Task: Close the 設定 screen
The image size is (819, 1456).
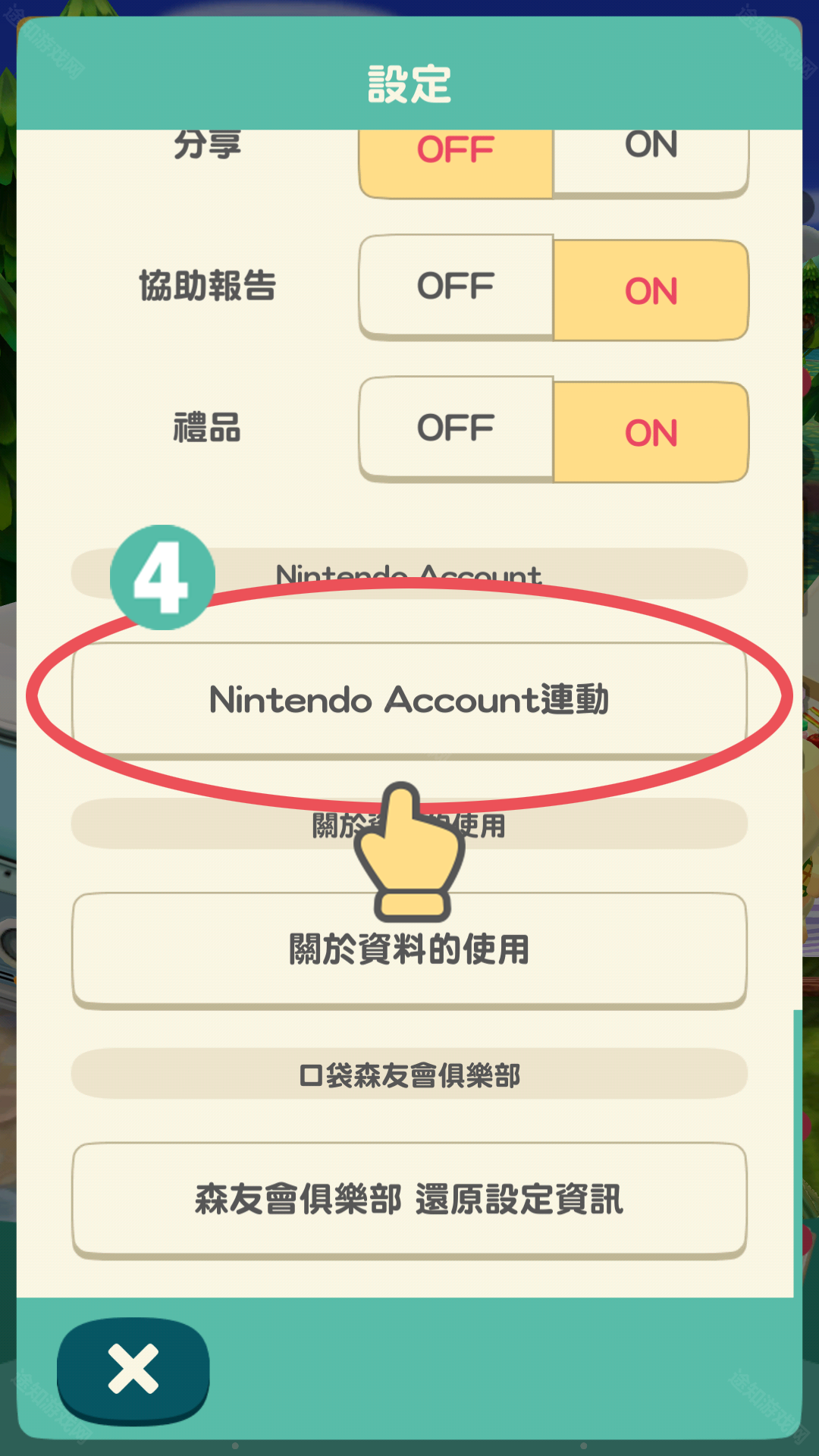Action: point(133,1370)
